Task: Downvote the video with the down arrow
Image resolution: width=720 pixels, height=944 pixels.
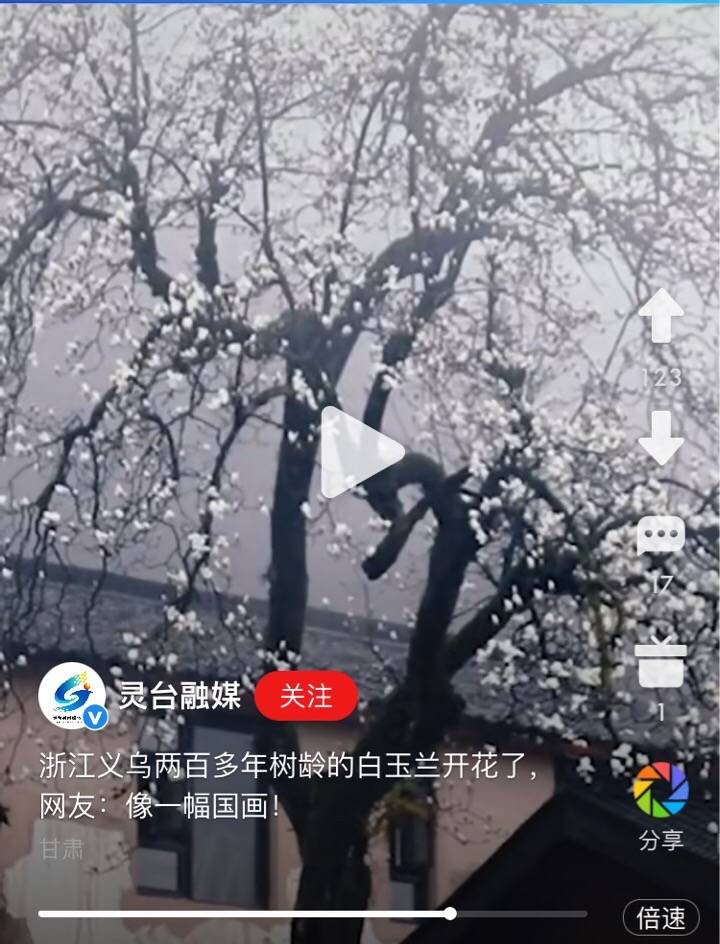Action: 661,438
